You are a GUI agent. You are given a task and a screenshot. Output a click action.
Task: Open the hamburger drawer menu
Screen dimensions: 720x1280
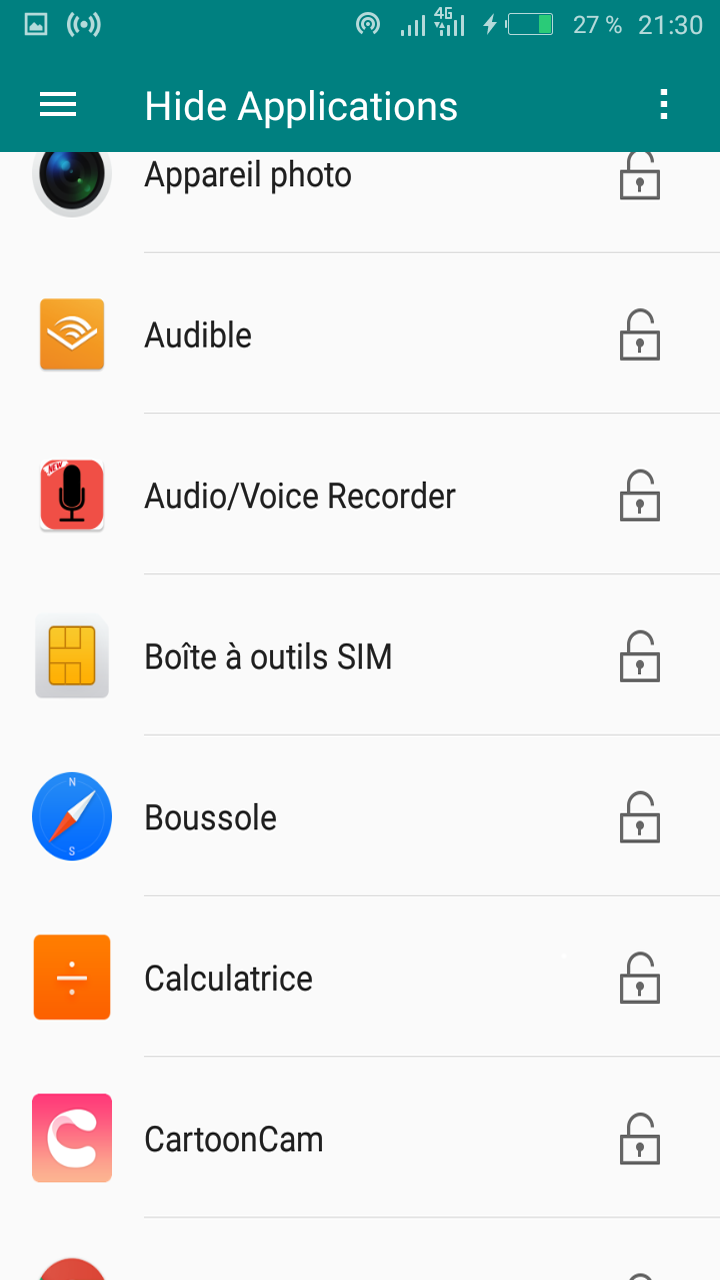coord(58,105)
